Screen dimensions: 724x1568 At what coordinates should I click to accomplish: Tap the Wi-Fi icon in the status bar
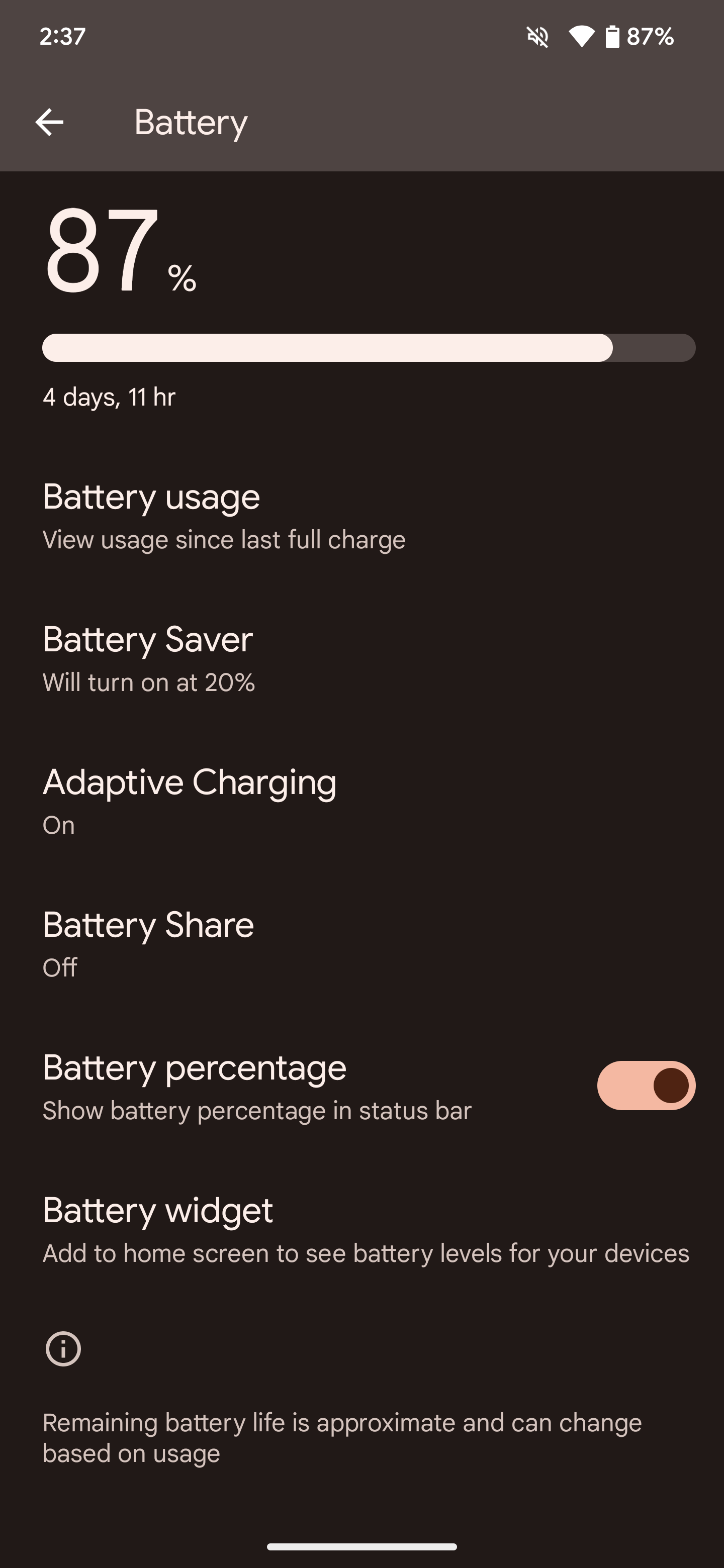582,37
